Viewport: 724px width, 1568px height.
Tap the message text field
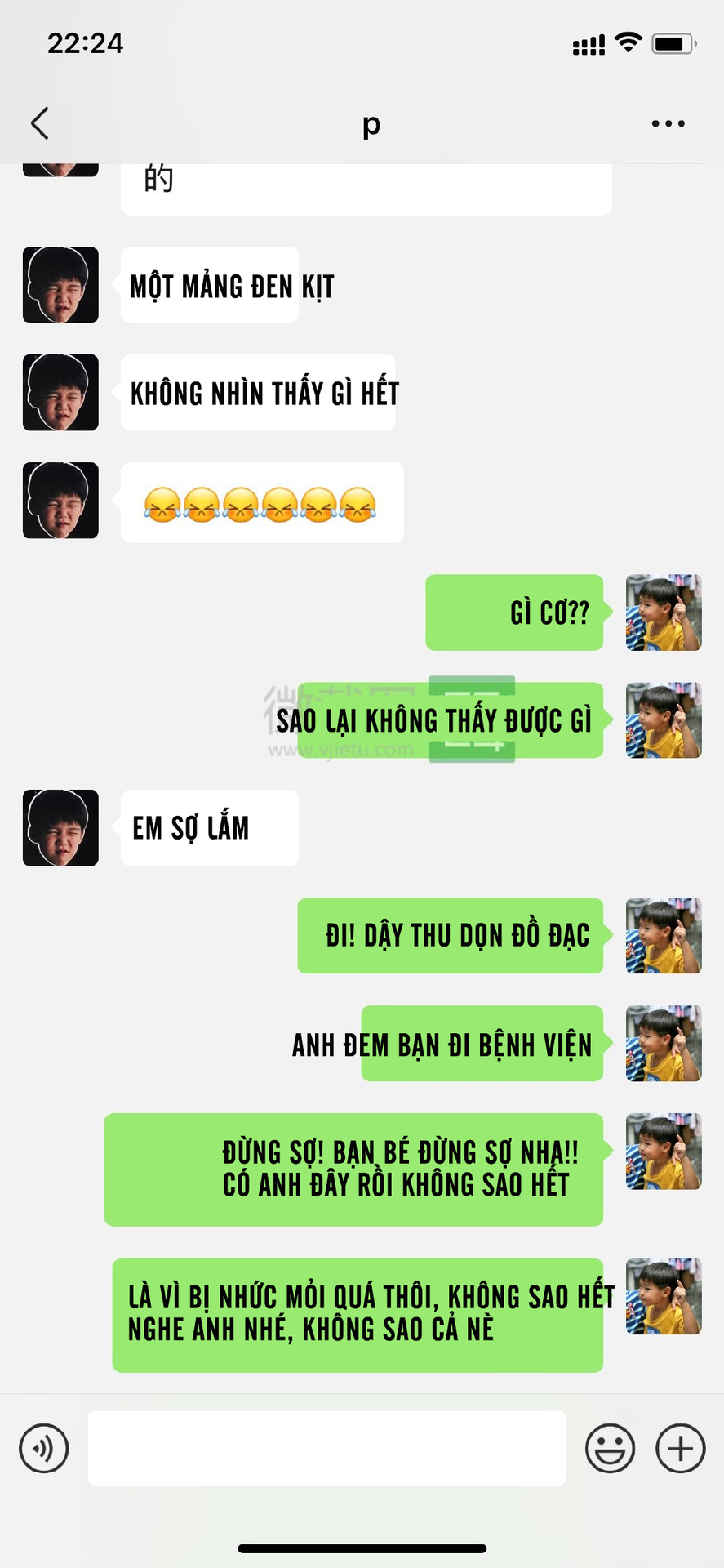click(326, 1448)
